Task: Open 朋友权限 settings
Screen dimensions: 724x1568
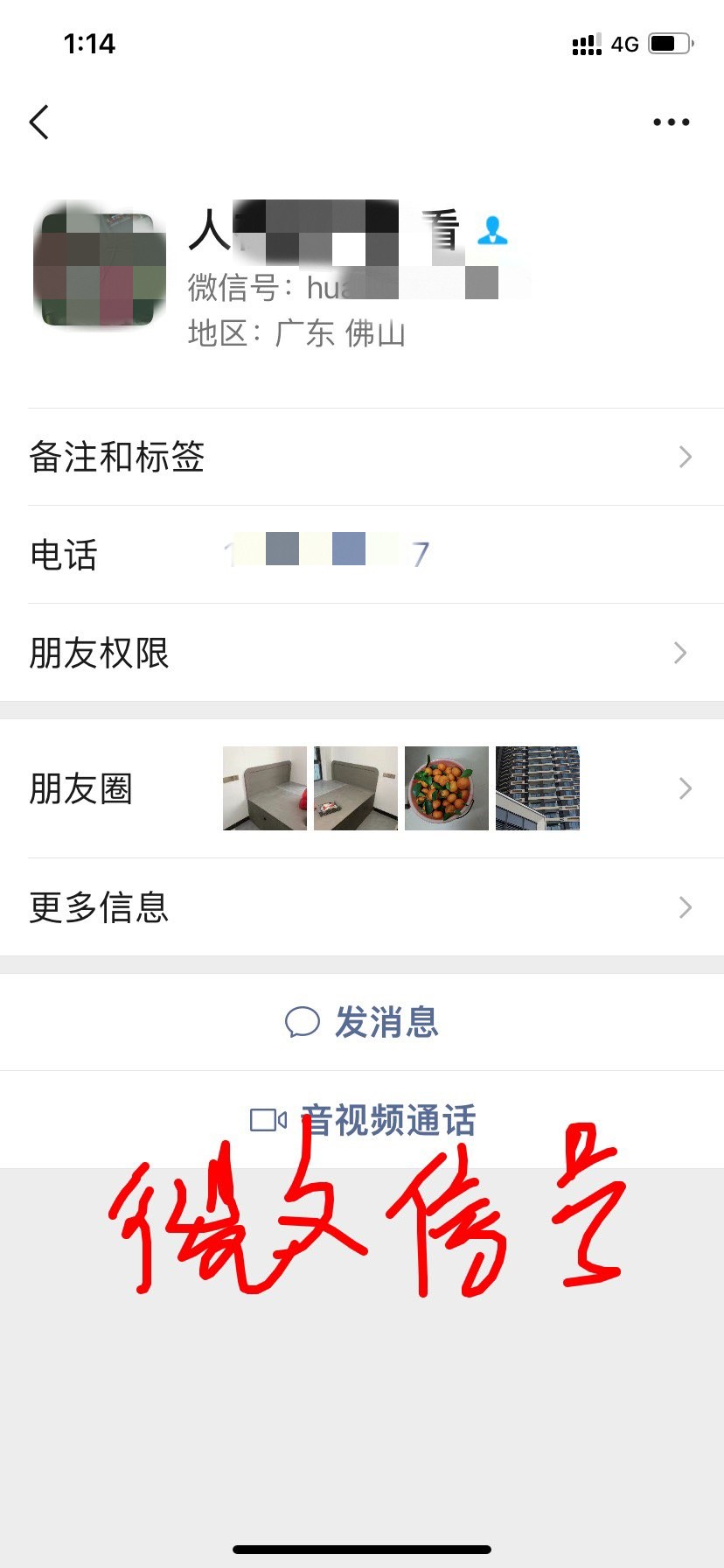Action: [362, 653]
